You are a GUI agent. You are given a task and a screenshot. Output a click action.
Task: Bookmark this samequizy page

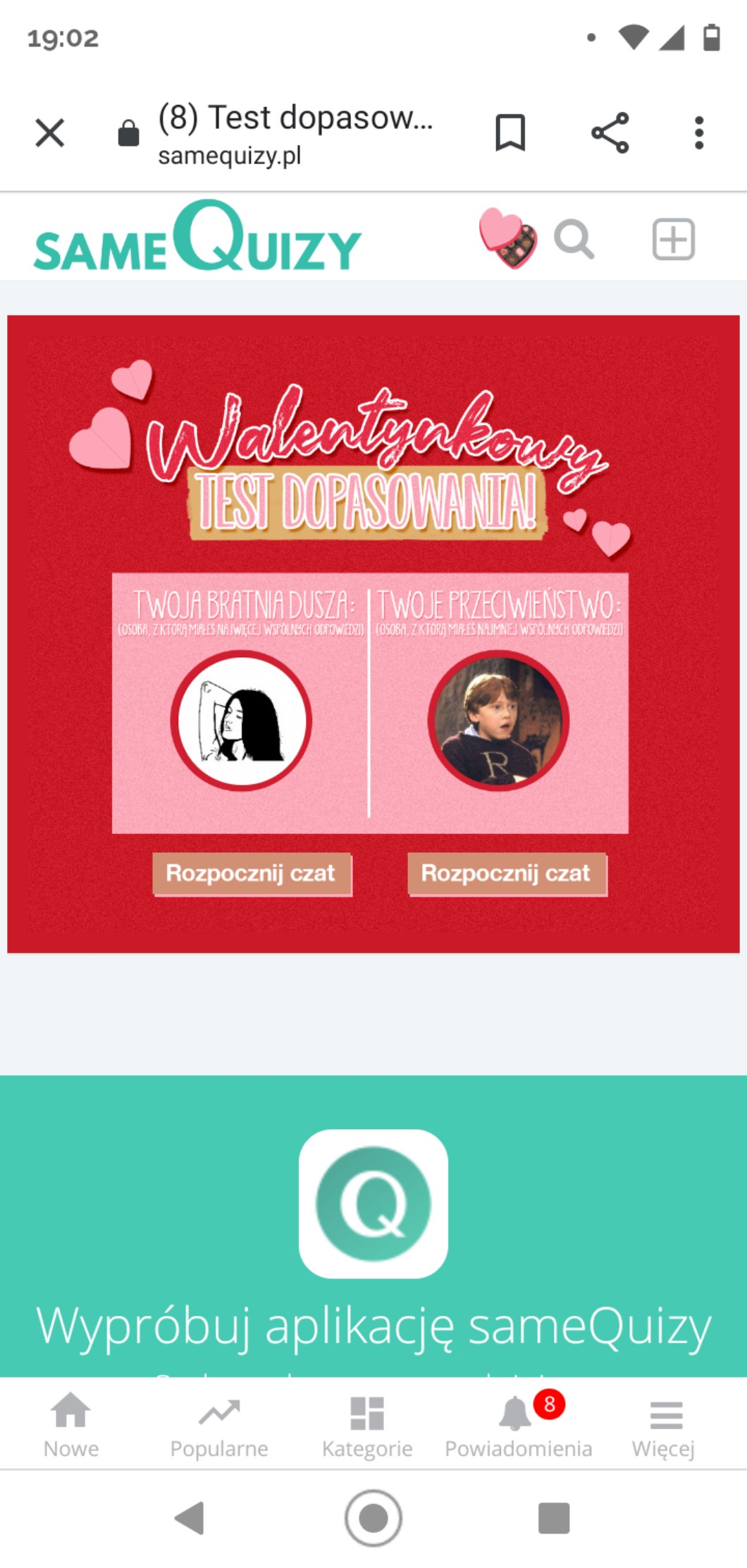tap(510, 132)
